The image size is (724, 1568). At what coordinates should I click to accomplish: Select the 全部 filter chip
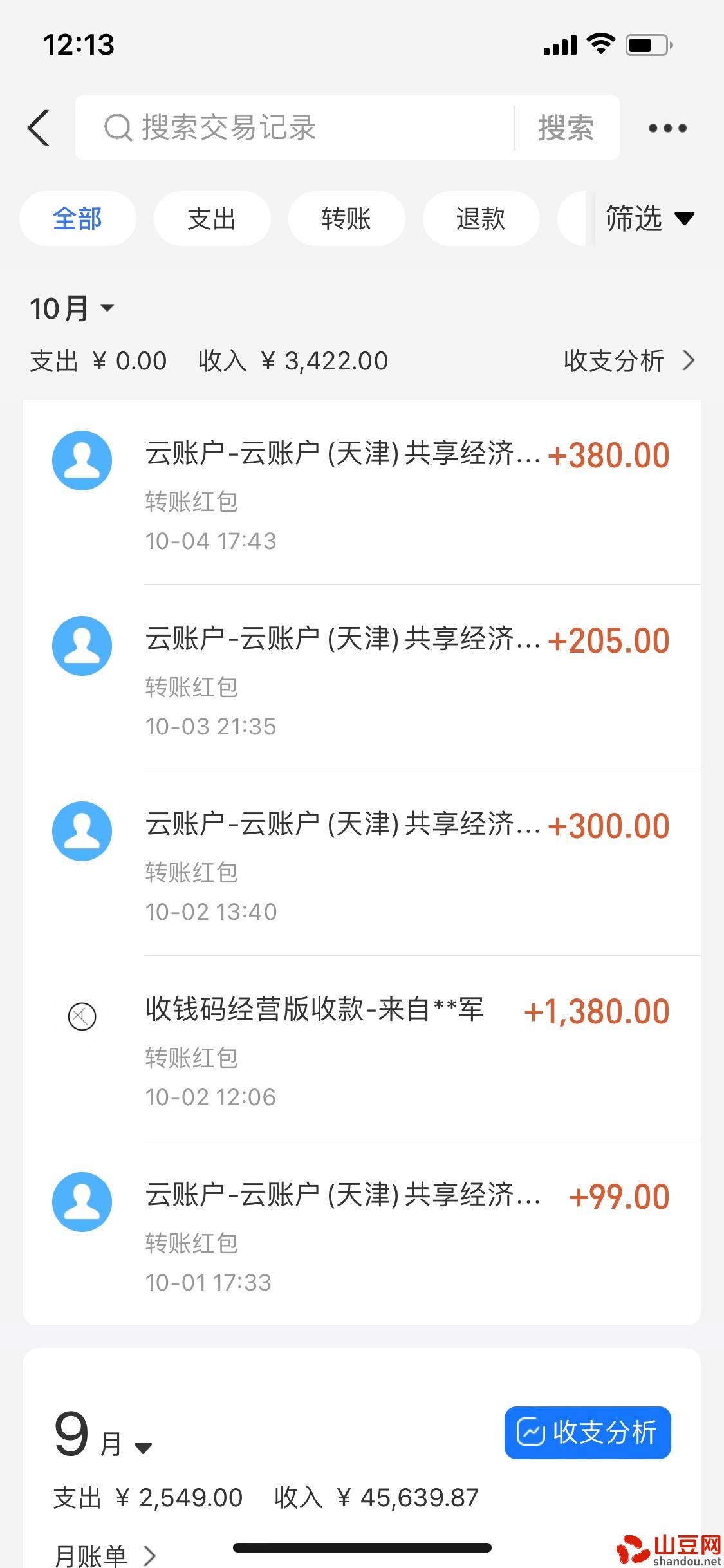(x=78, y=219)
